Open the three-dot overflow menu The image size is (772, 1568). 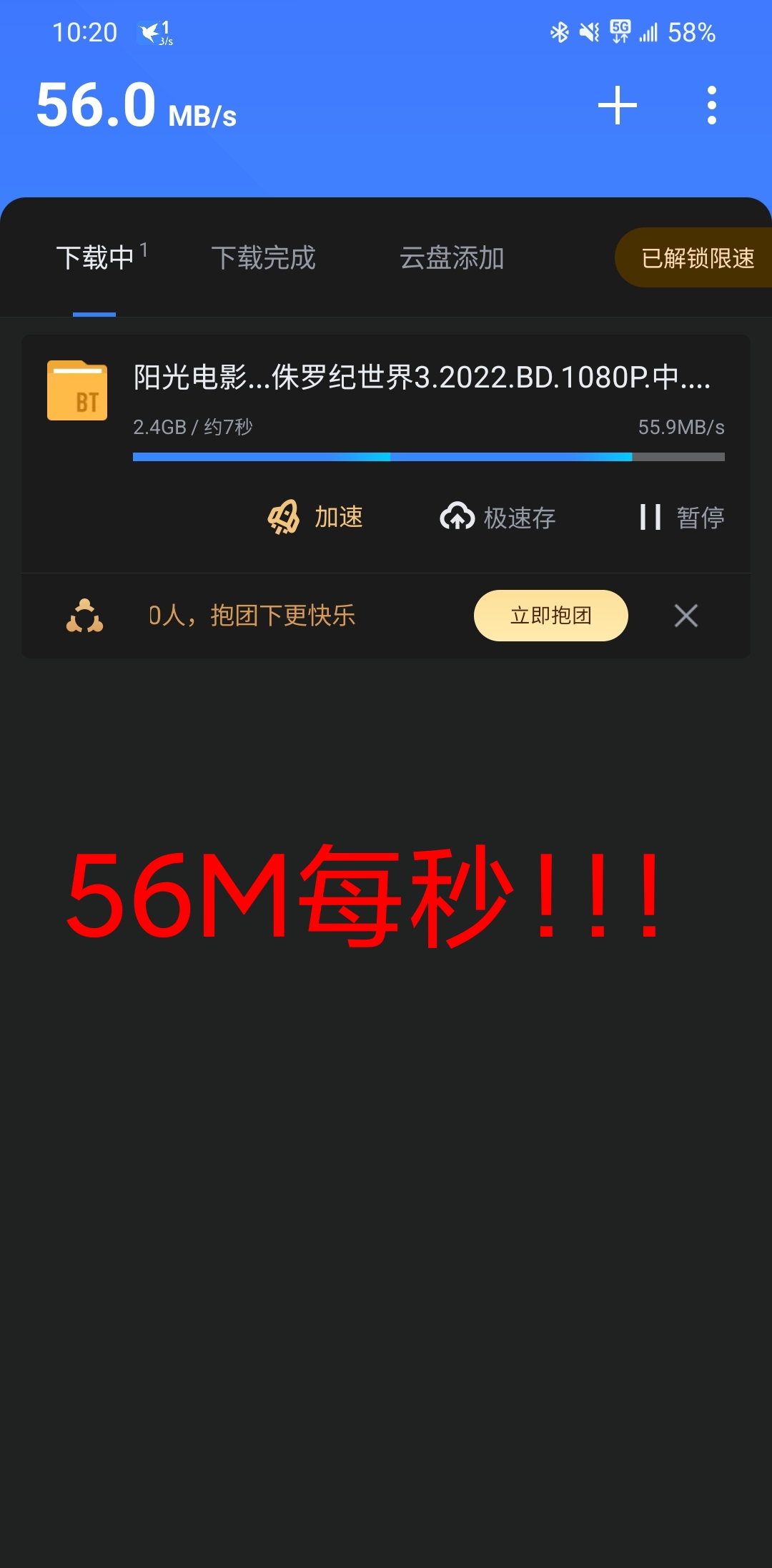coord(711,104)
